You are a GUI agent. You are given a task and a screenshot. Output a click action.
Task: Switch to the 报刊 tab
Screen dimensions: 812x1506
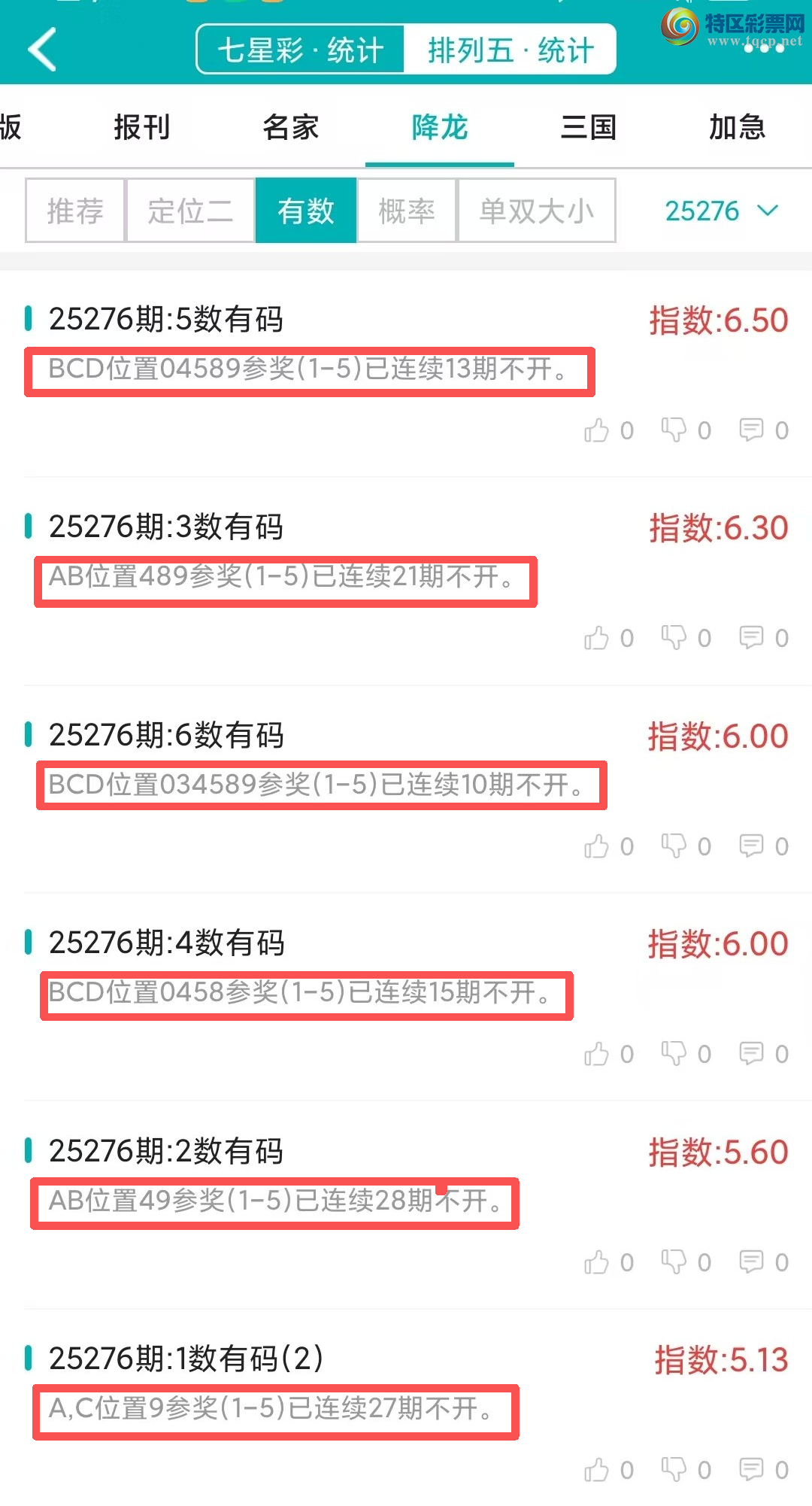(141, 127)
